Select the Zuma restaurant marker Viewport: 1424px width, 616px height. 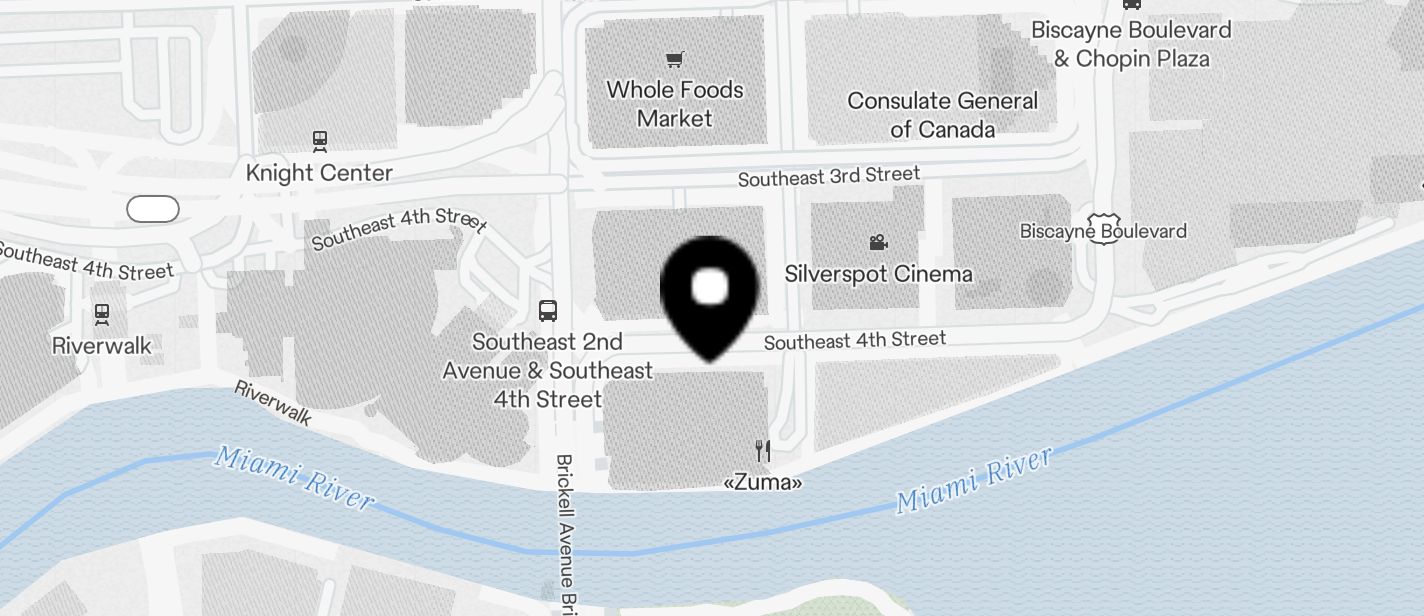click(x=763, y=451)
